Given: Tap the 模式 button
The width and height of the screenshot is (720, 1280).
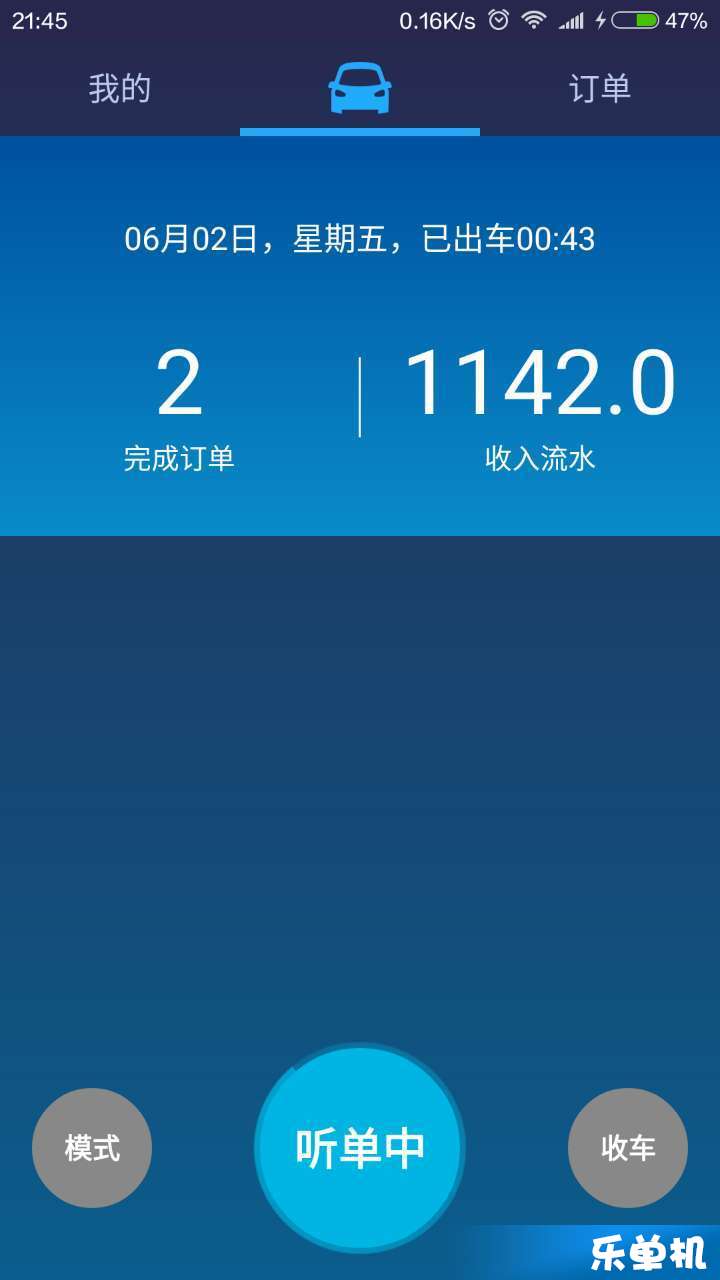Looking at the screenshot, I should coord(92,1148).
